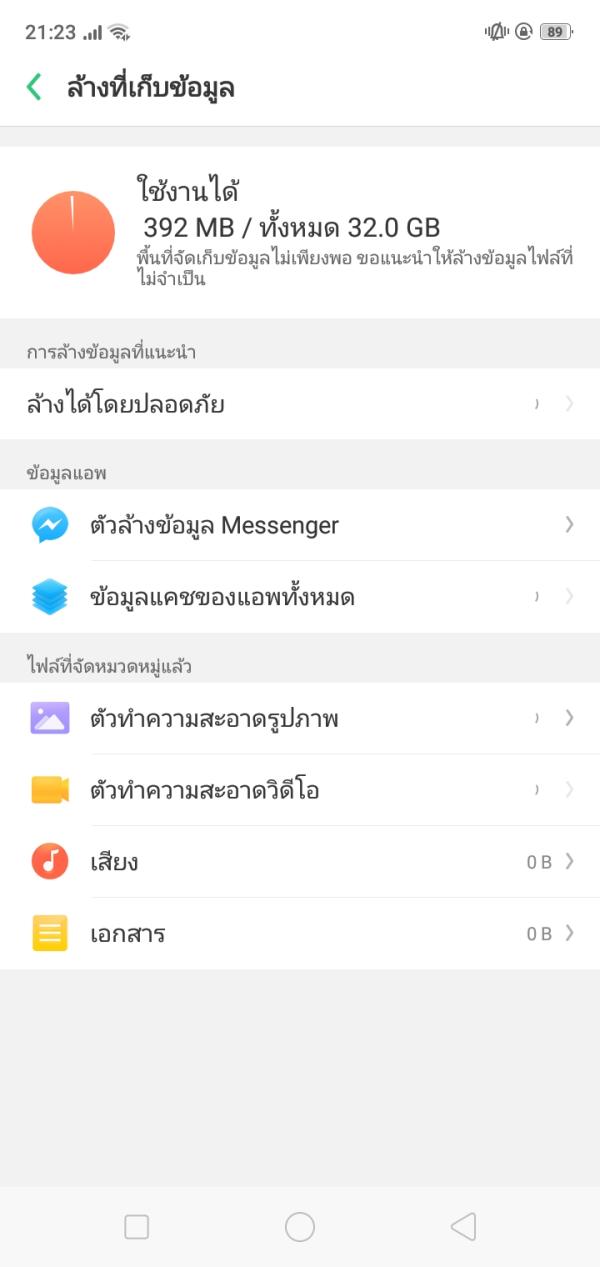Screen dimensions: 600x1267
Task: Tap the system home button
Action: [x=300, y=1227]
